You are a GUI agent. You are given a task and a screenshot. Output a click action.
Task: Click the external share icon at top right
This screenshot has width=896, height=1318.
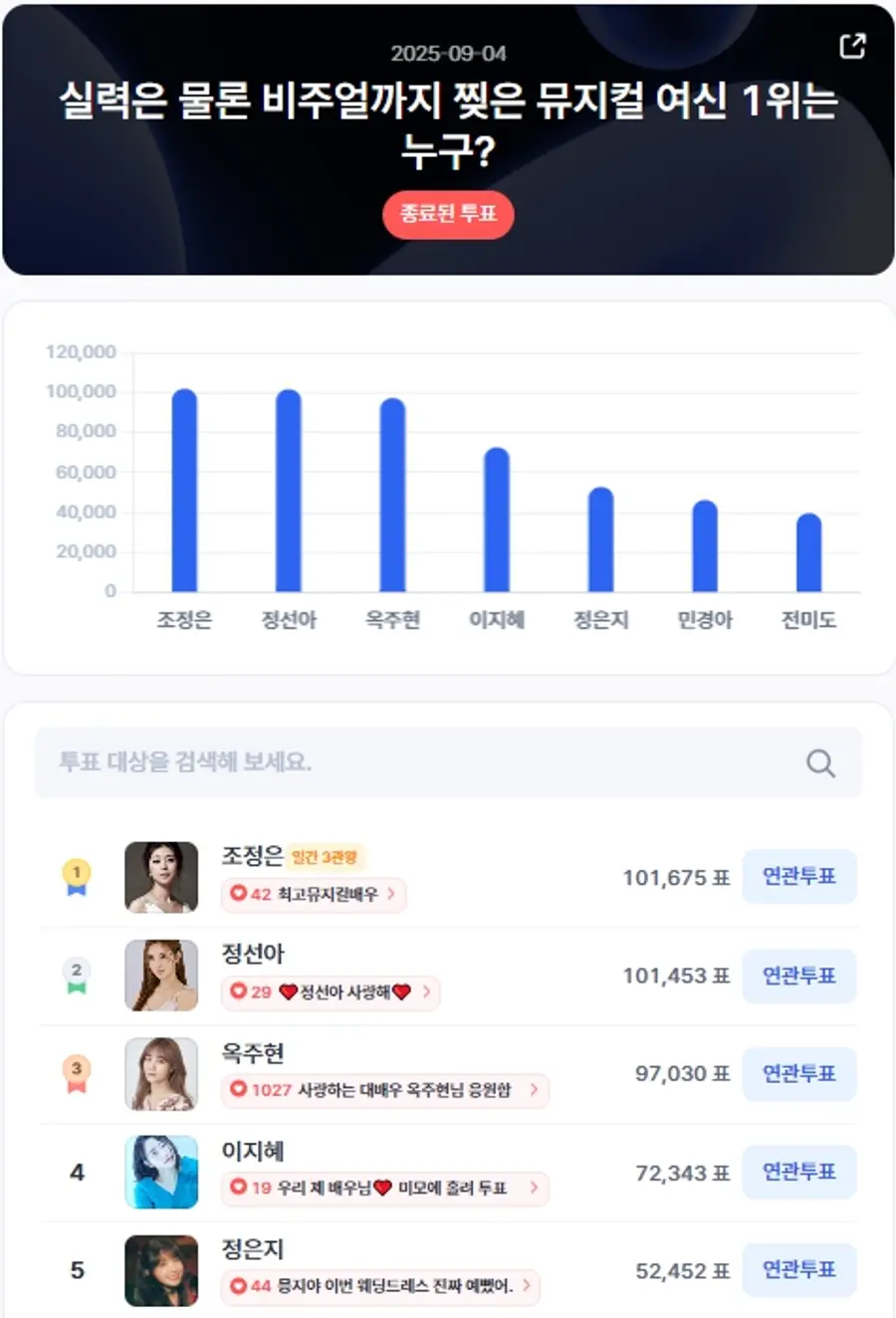pyautogui.click(x=851, y=45)
